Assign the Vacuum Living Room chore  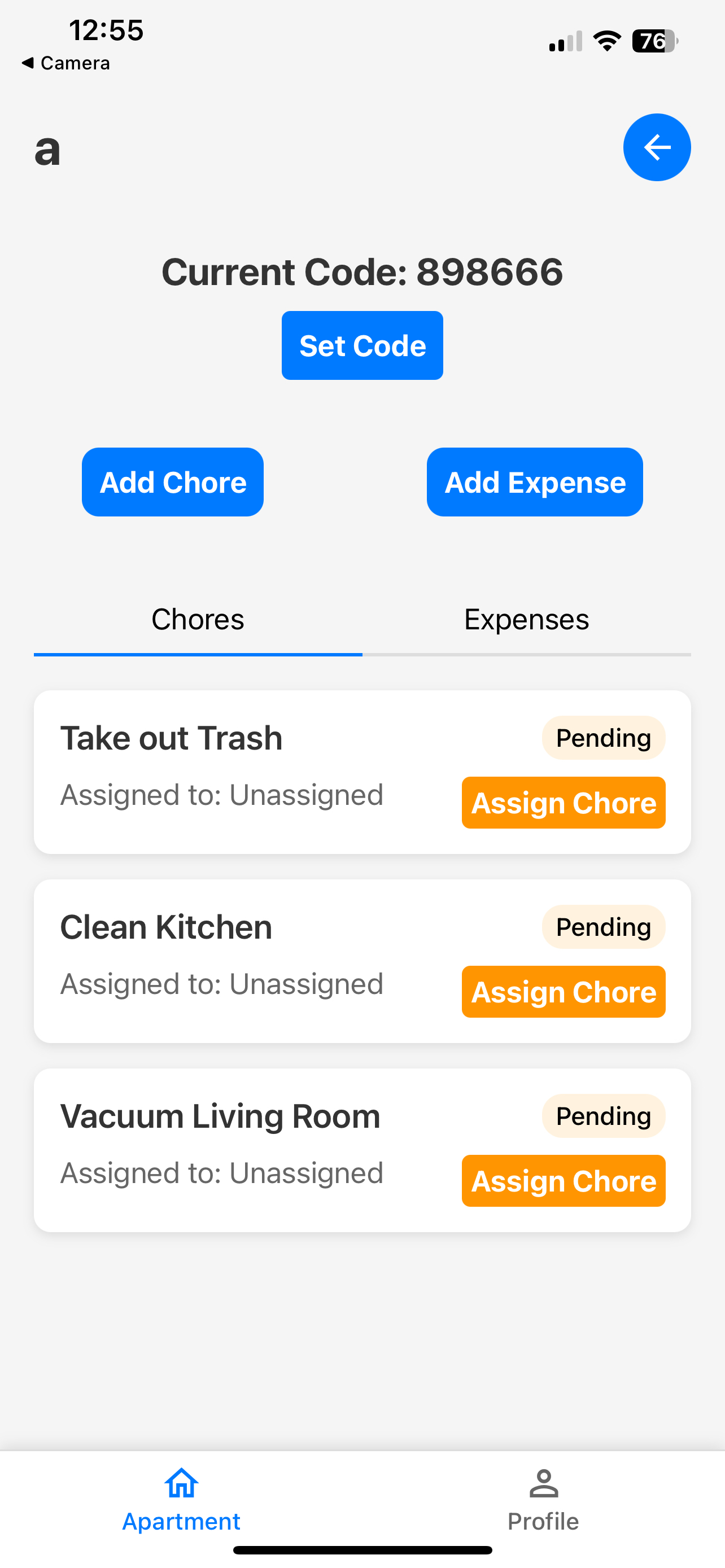click(563, 1181)
